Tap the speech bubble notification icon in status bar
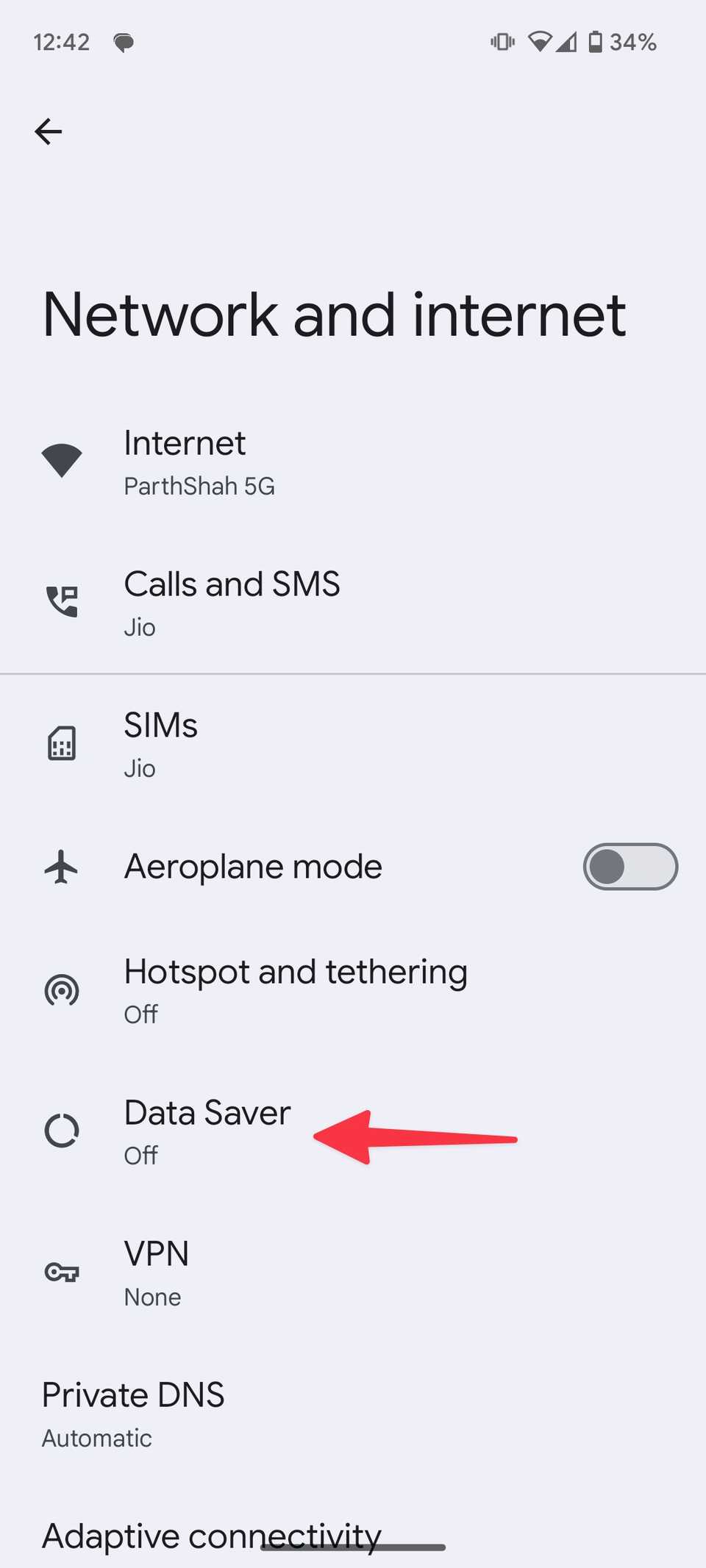Image resolution: width=706 pixels, height=1568 pixels. (124, 41)
